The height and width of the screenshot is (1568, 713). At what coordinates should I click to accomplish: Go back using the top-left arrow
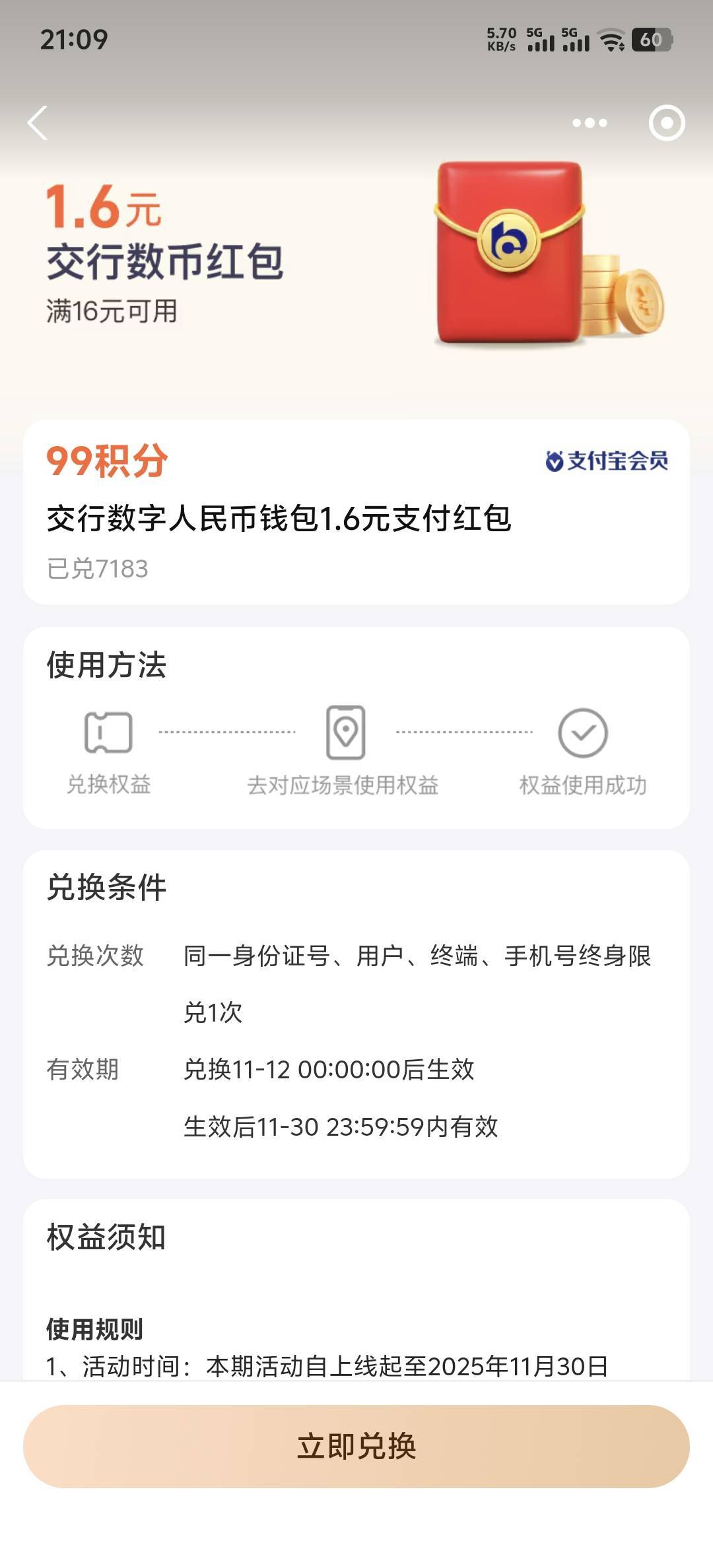(38, 123)
